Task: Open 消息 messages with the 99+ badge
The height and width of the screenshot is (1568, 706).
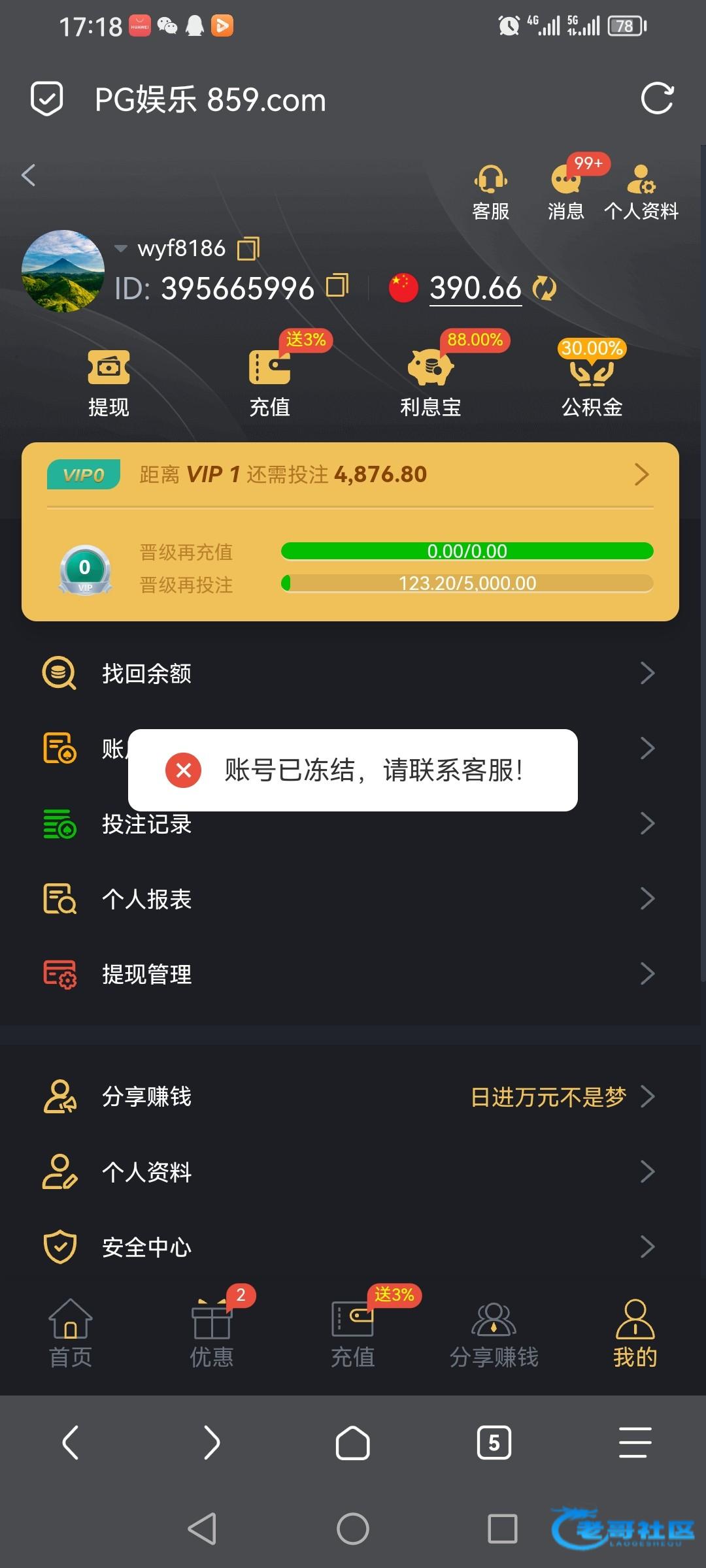Action: point(566,193)
